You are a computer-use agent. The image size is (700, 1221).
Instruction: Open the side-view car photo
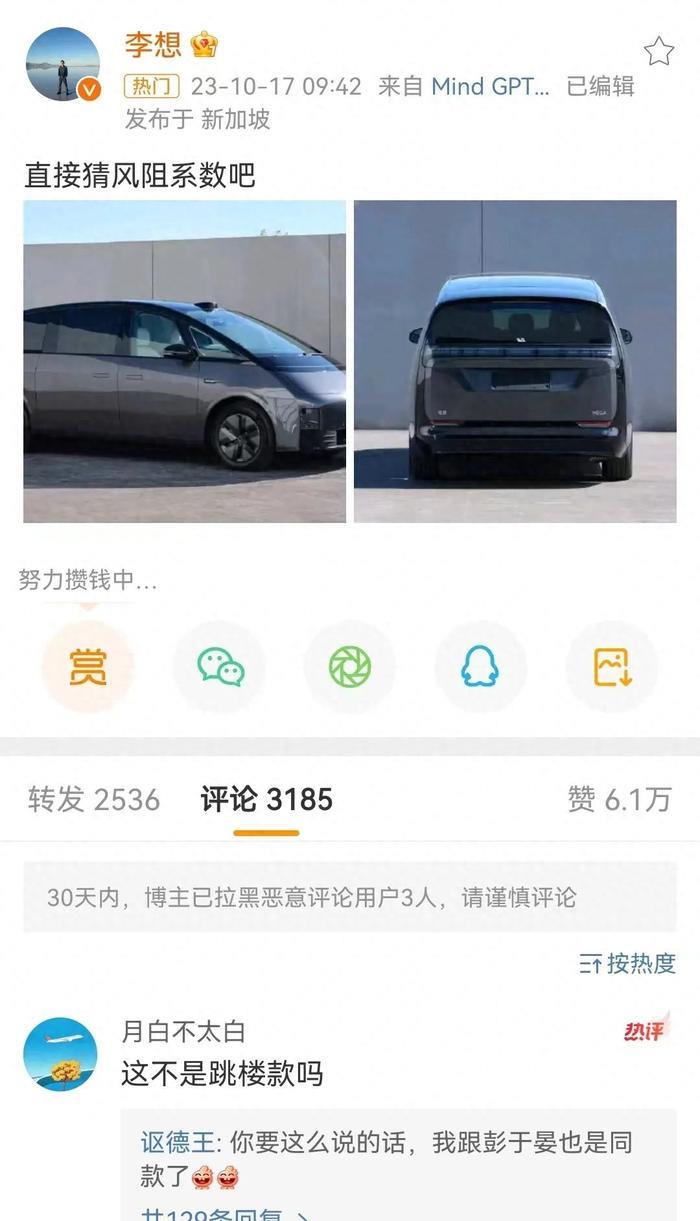pyautogui.click(x=185, y=361)
